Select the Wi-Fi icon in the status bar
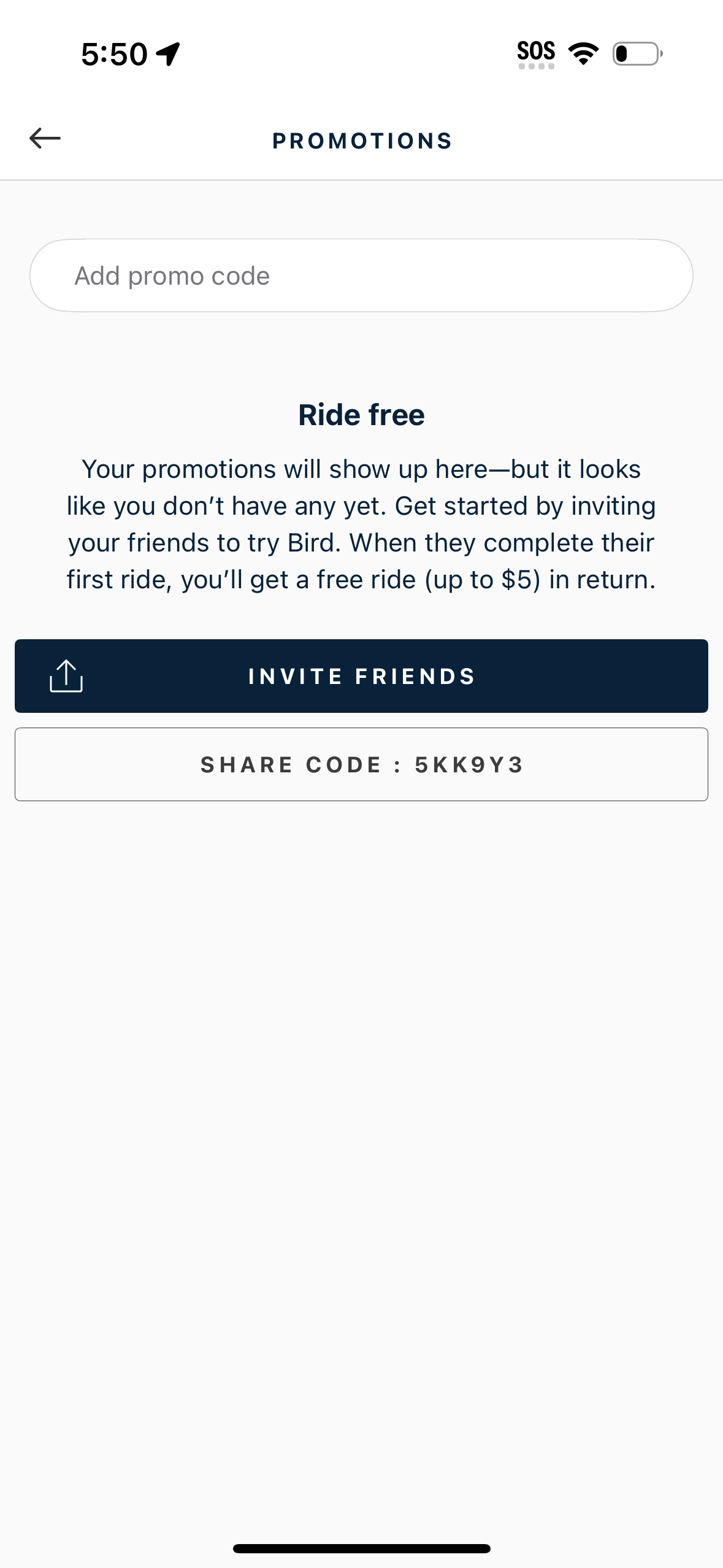Viewport: 723px width, 1568px height. tap(583, 52)
